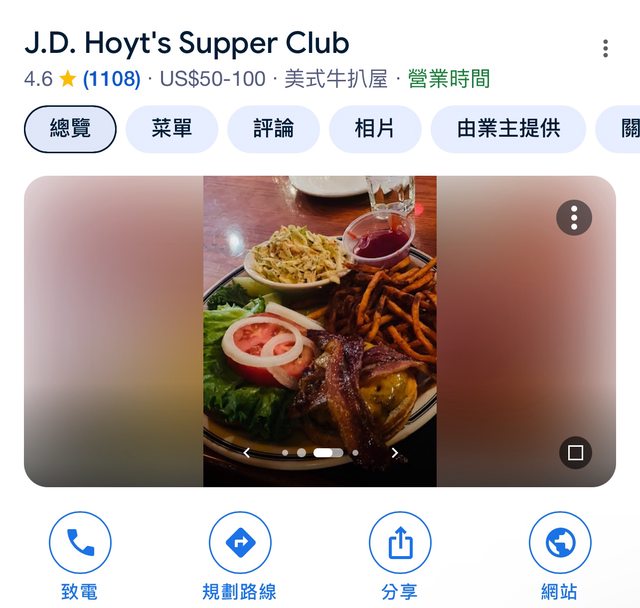
Task: Show the previous photo with left arrow
Action: 247,453
